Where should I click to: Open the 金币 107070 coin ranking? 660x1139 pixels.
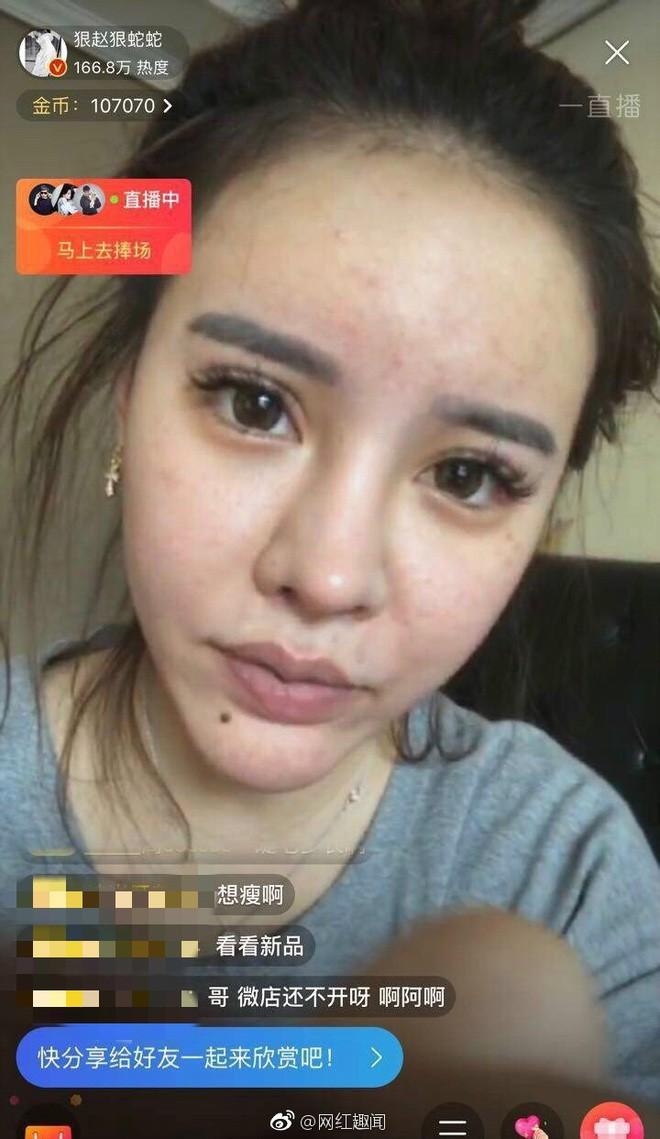(x=101, y=105)
